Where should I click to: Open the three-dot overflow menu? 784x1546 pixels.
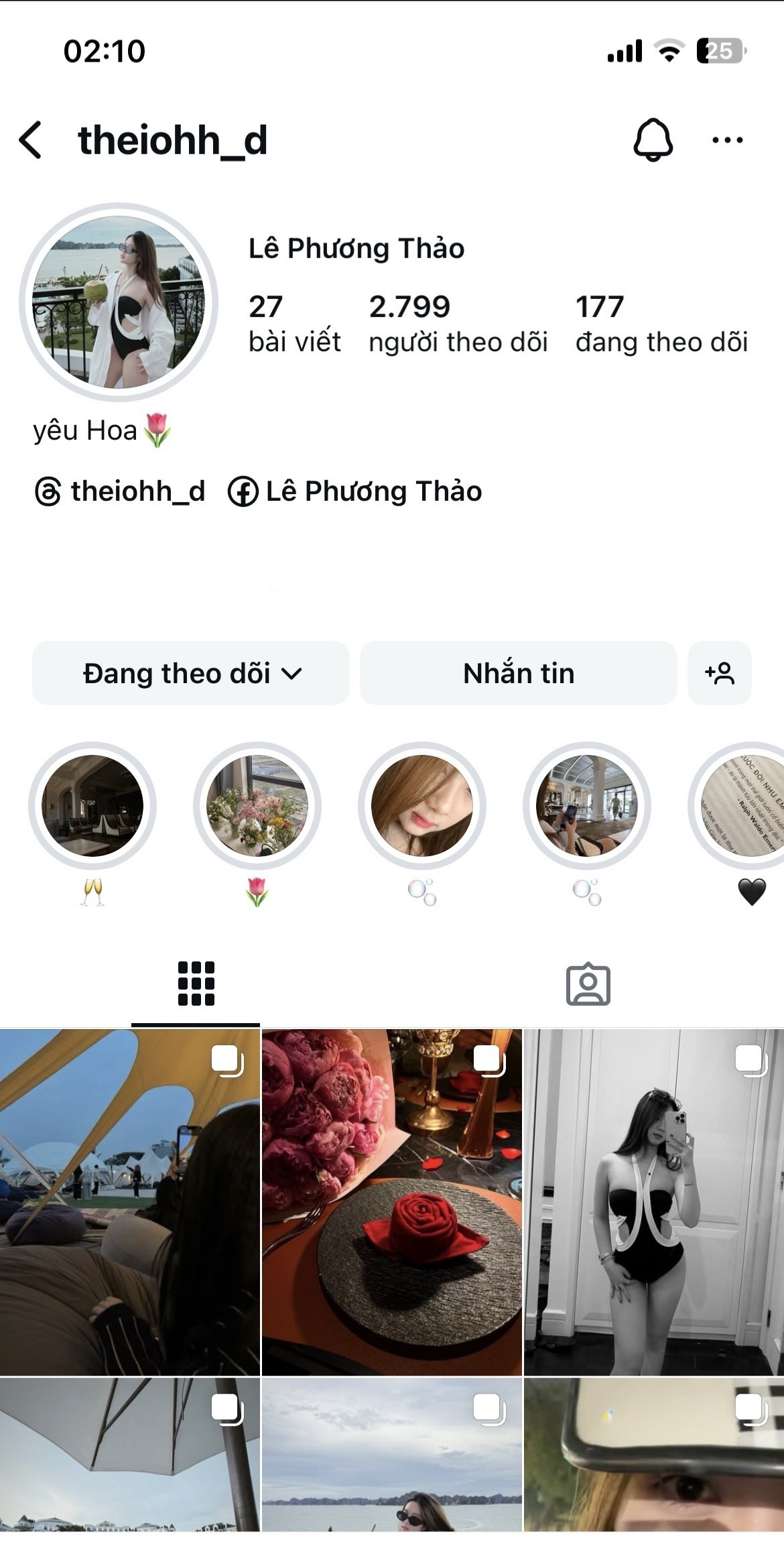tap(727, 140)
